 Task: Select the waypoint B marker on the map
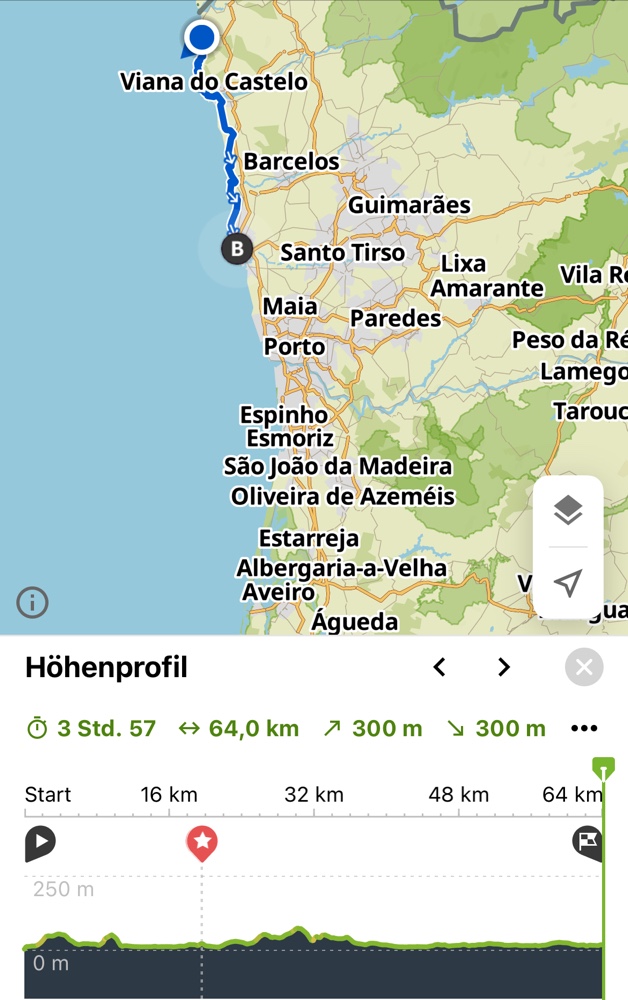pyautogui.click(x=236, y=248)
